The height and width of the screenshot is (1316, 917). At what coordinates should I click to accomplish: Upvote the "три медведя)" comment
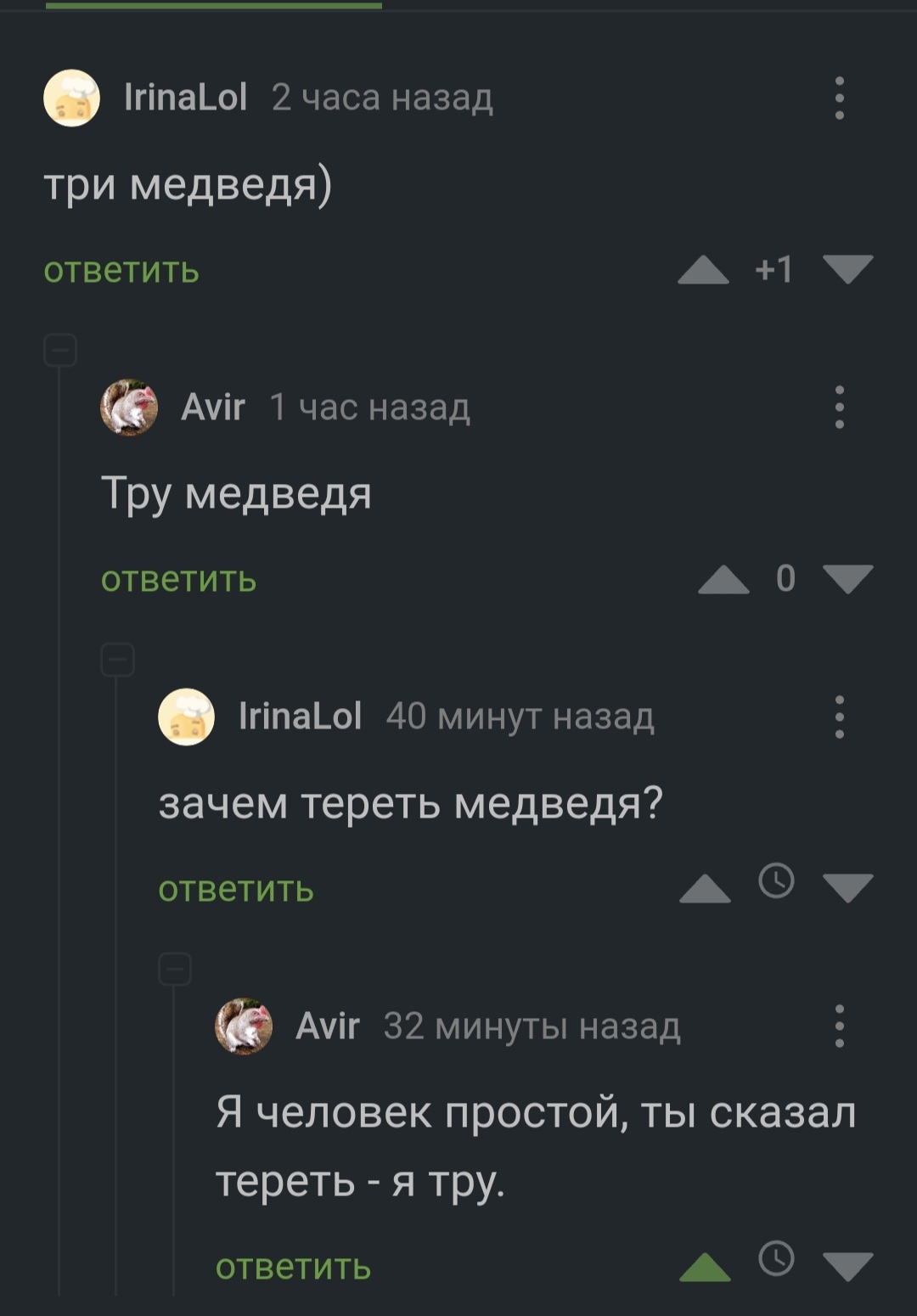pos(703,271)
